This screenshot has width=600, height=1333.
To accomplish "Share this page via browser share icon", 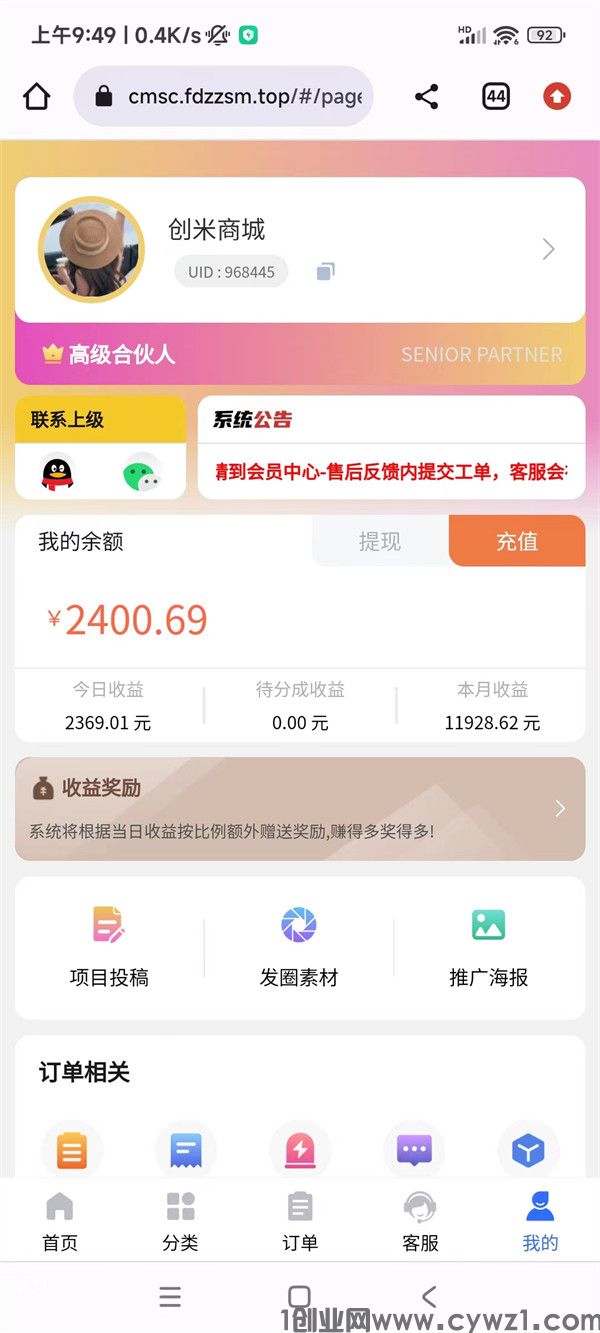I will pyautogui.click(x=427, y=96).
